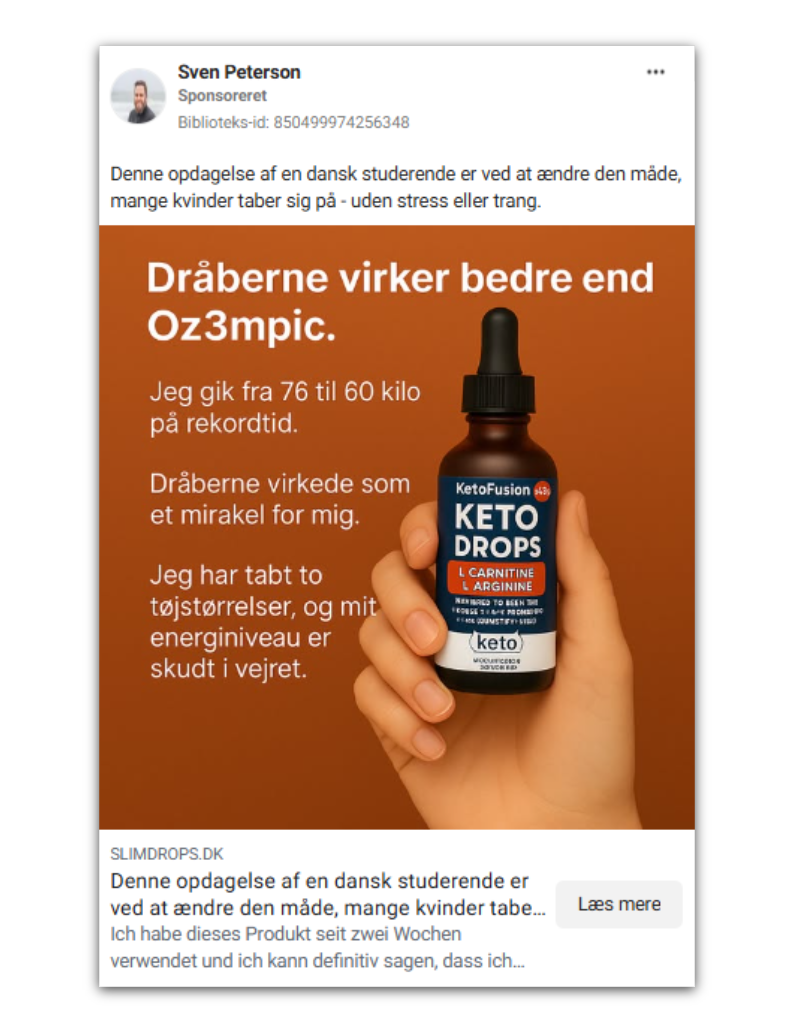
Task: Open the SLIMDROPS.DK link headline
Action: click(328, 896)
